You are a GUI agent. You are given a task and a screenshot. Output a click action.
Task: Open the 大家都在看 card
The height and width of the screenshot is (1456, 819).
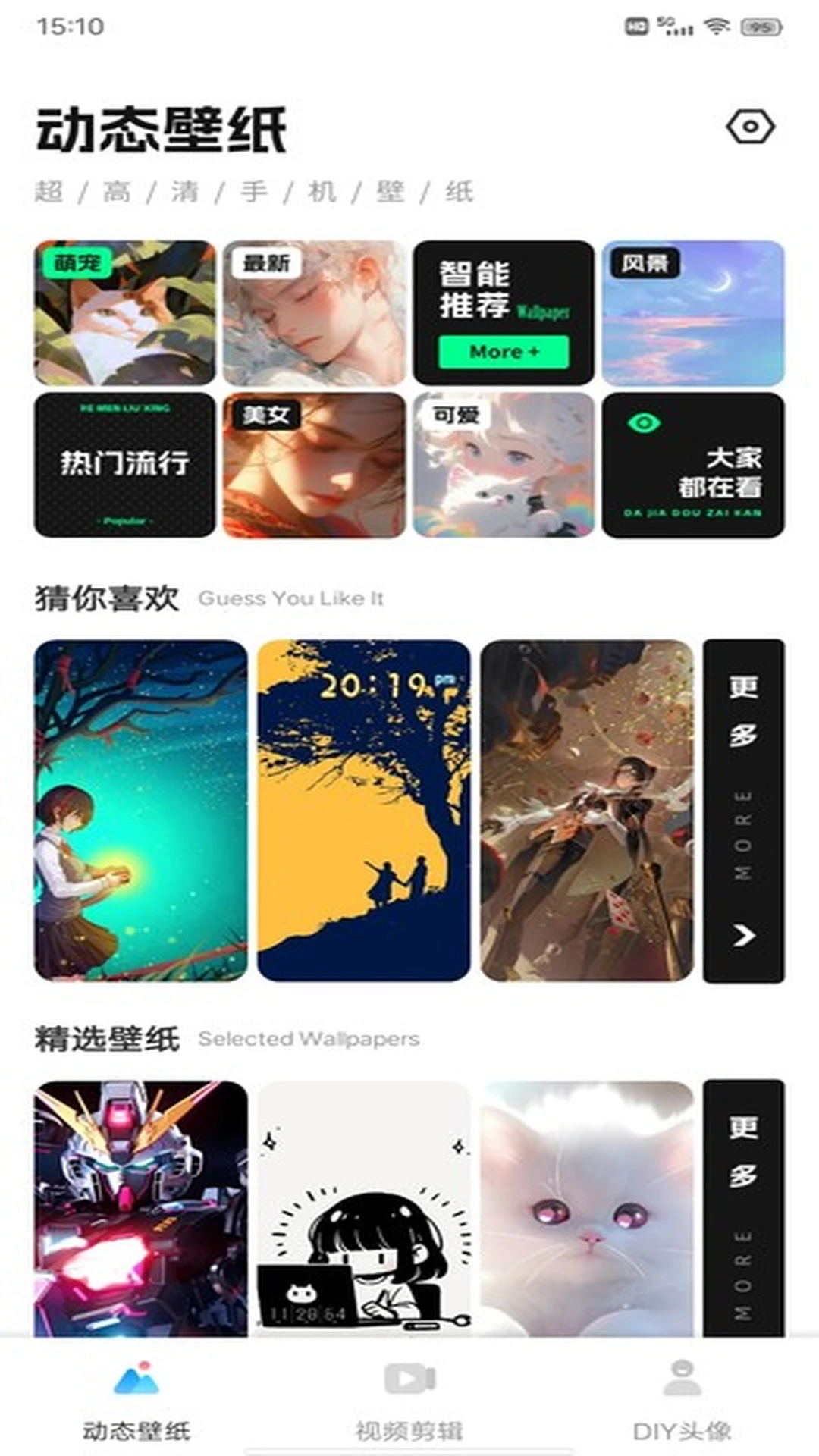click(693, 464)
